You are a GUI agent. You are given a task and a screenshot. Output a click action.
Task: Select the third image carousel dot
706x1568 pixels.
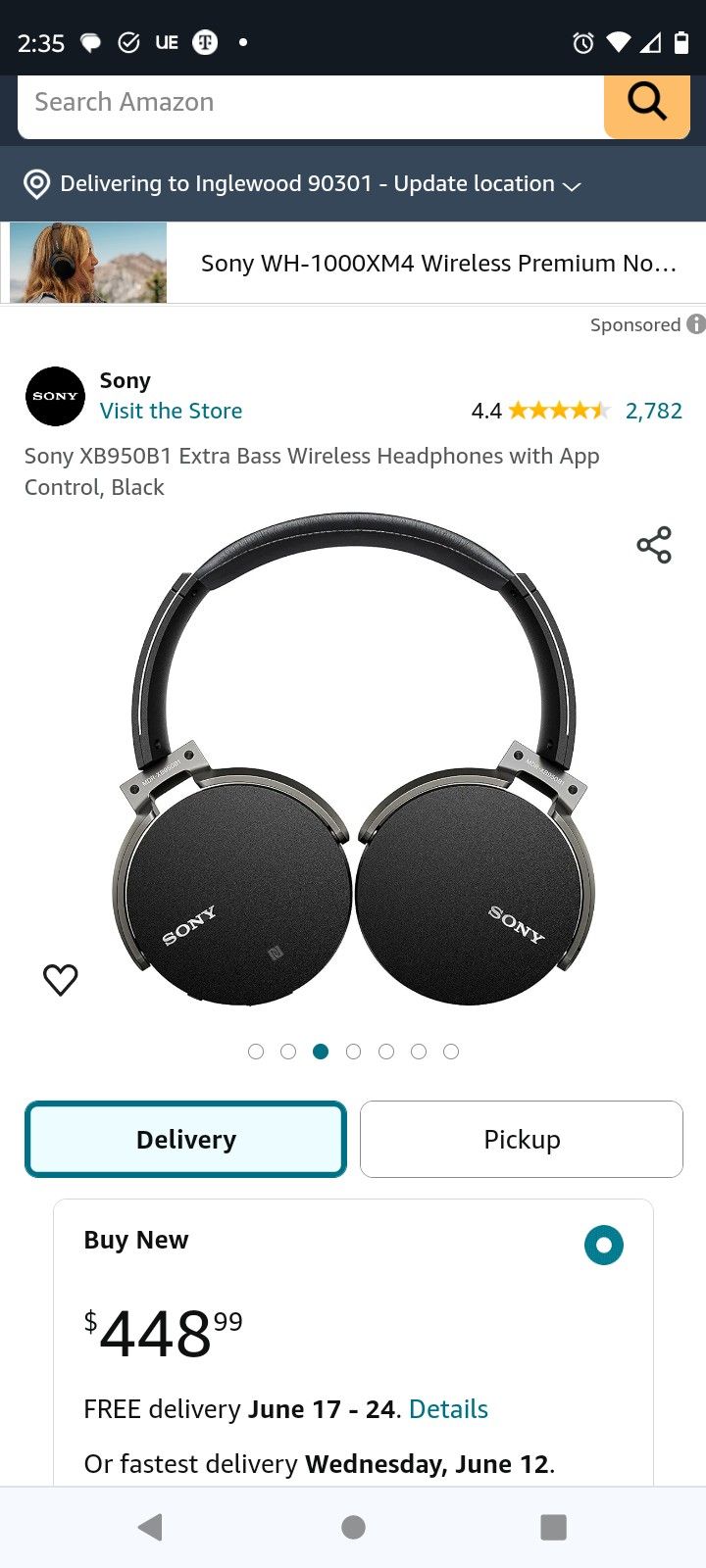point(321,1051)
